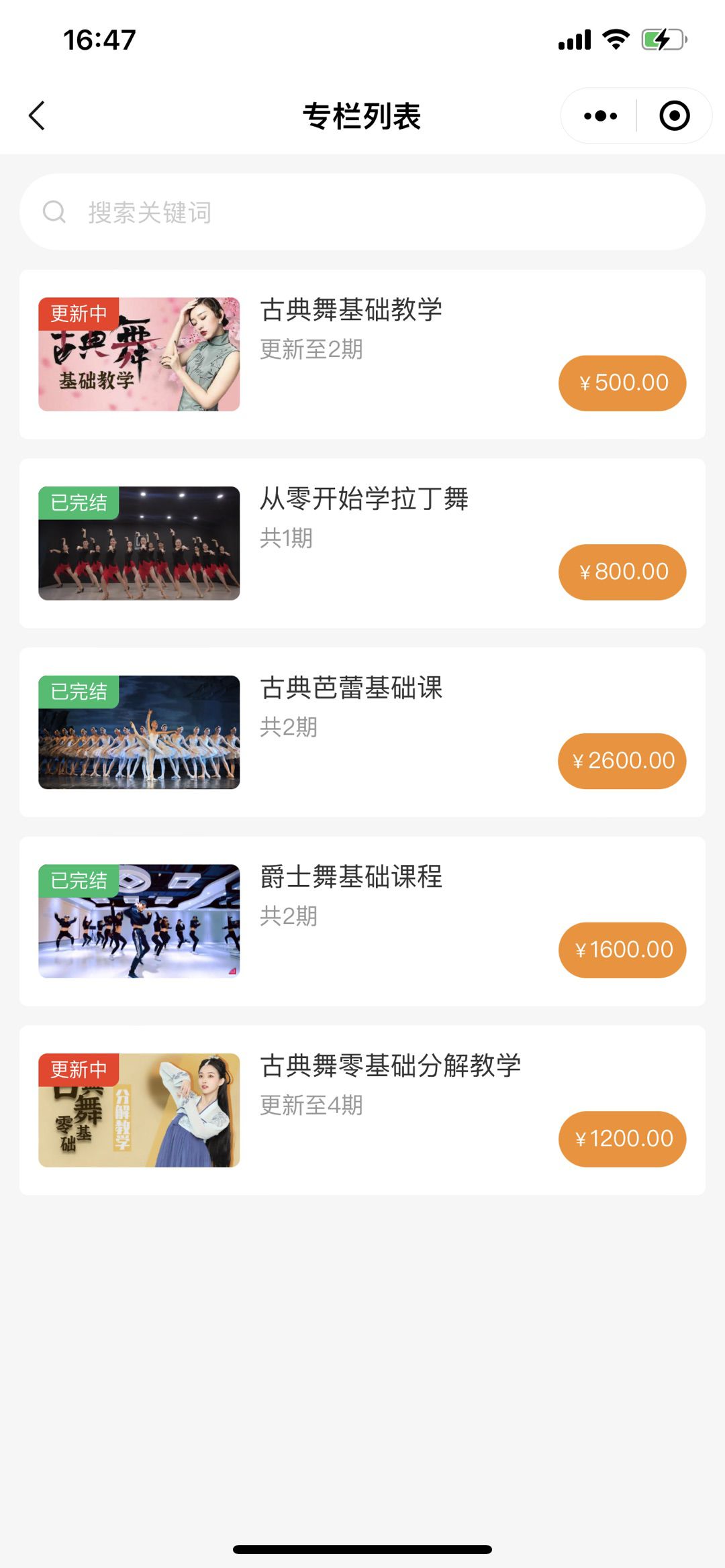Tap the ¥1200.00 price button
725x1568 pixels.
click(x=622, y=1139)
